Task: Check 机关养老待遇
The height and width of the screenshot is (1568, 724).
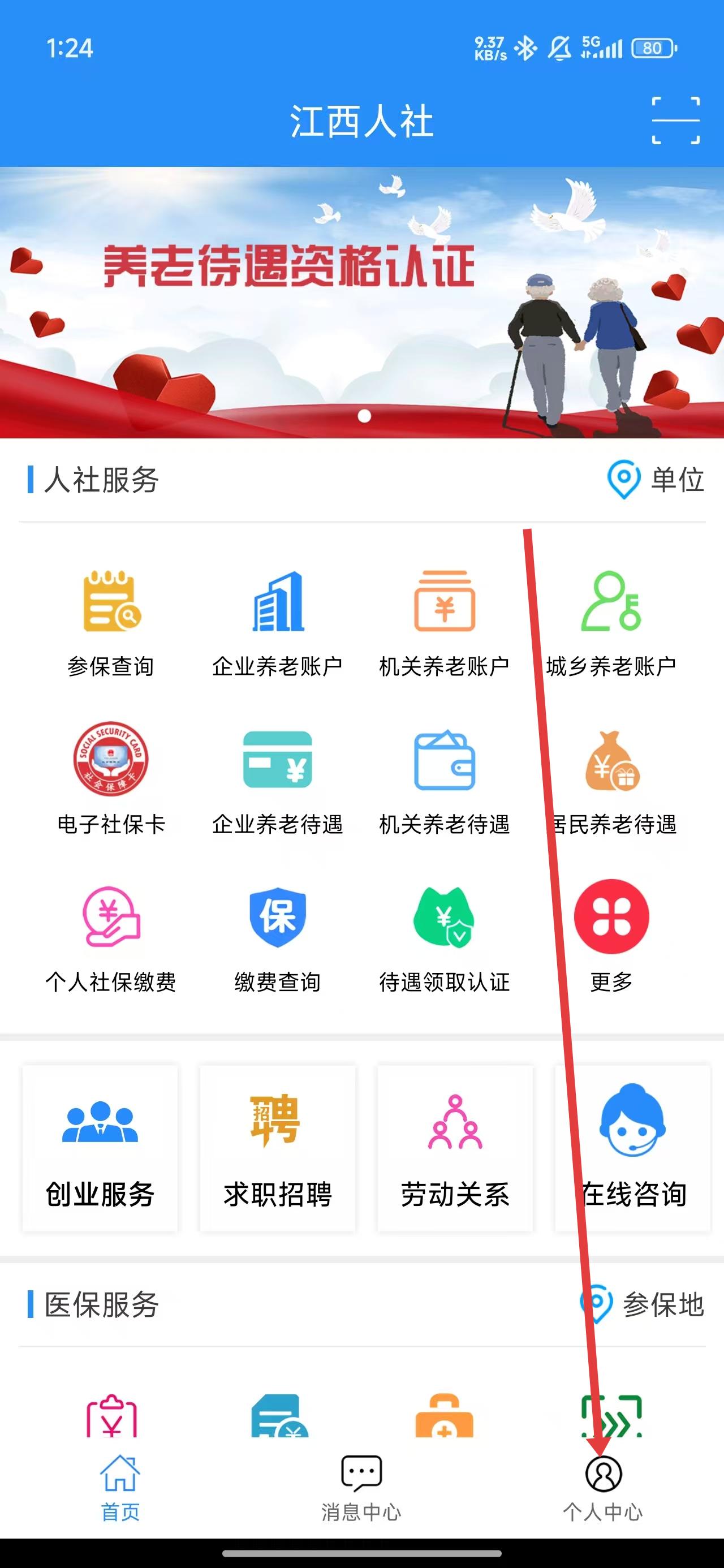Action: pyautogui.click(x=445, y=779)
